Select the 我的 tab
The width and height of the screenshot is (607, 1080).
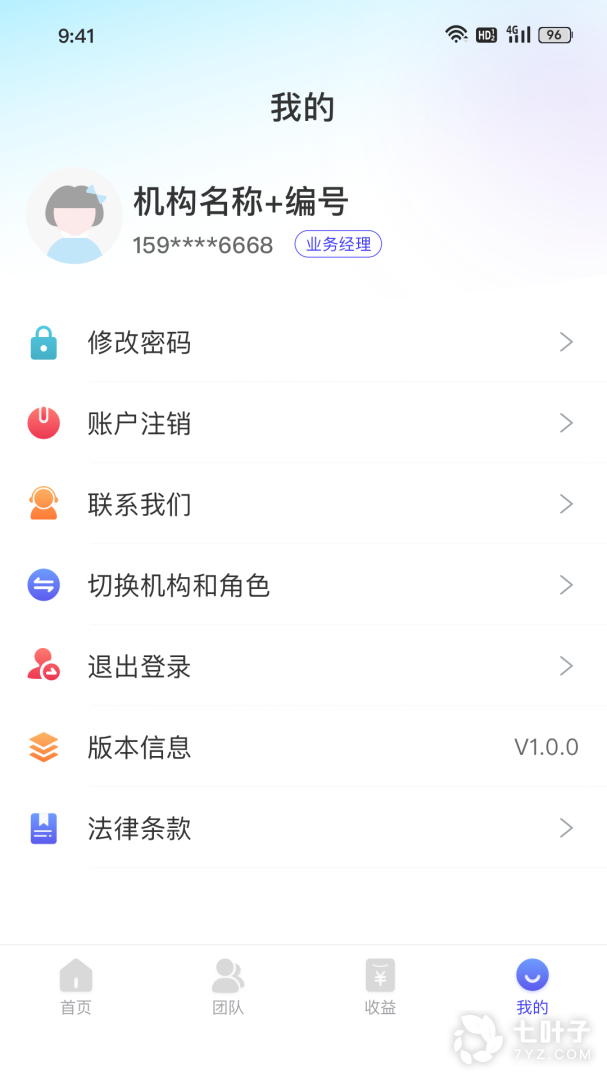532,987
